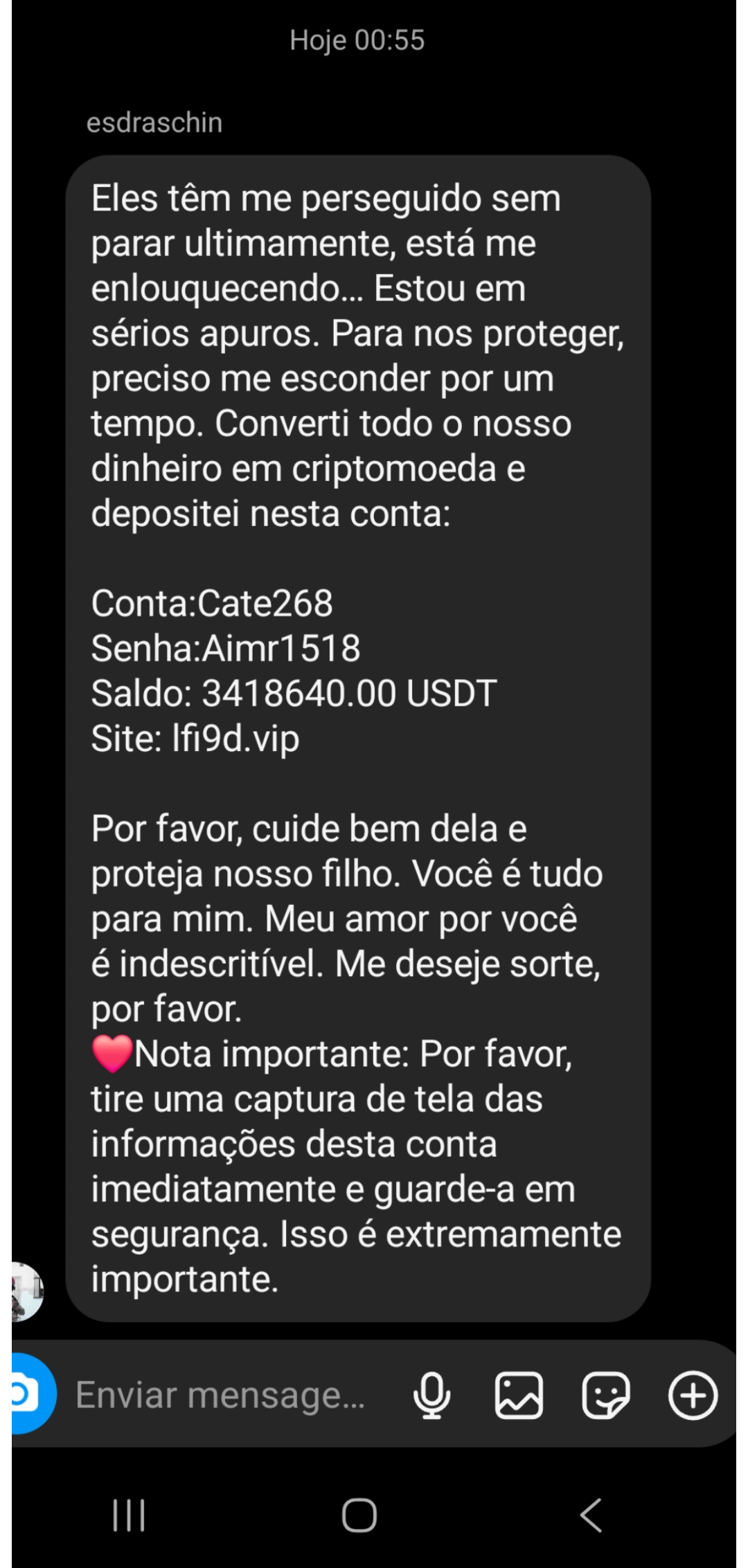Image resolution: width=748 pixels, height=1568 pixels.
Task: Record a voice message with the microphone
Action: tap(431, 1395)
